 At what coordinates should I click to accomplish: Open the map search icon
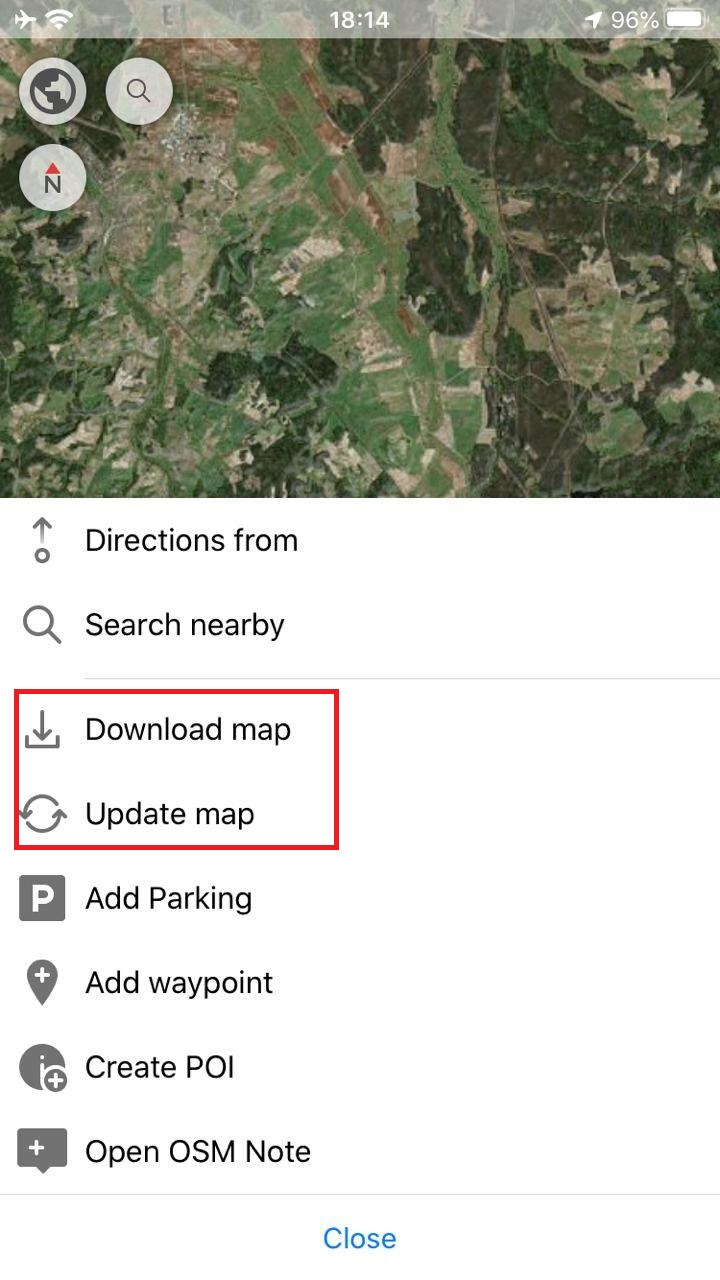[x=139, y=92]
